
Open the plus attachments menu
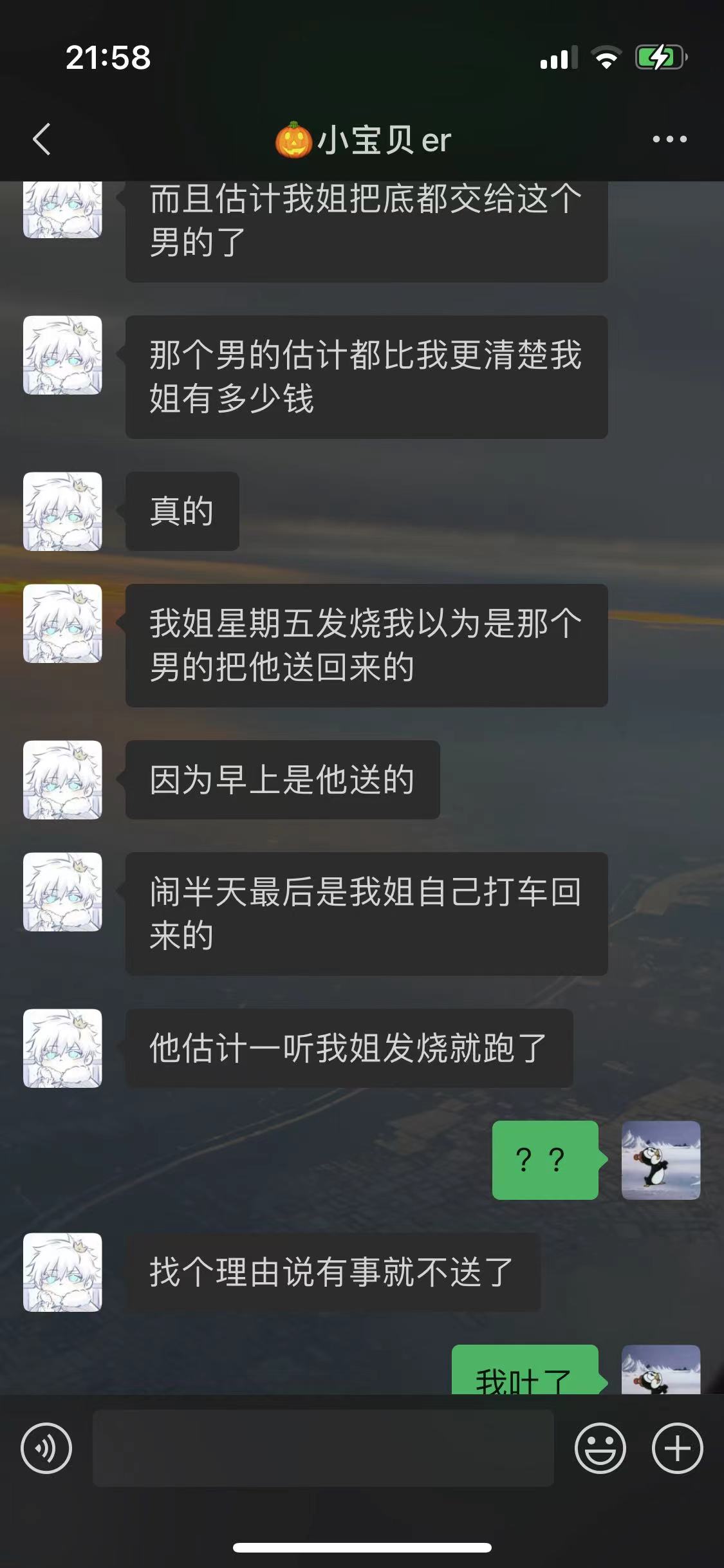pyautogui.click(x=677, y=1448)
